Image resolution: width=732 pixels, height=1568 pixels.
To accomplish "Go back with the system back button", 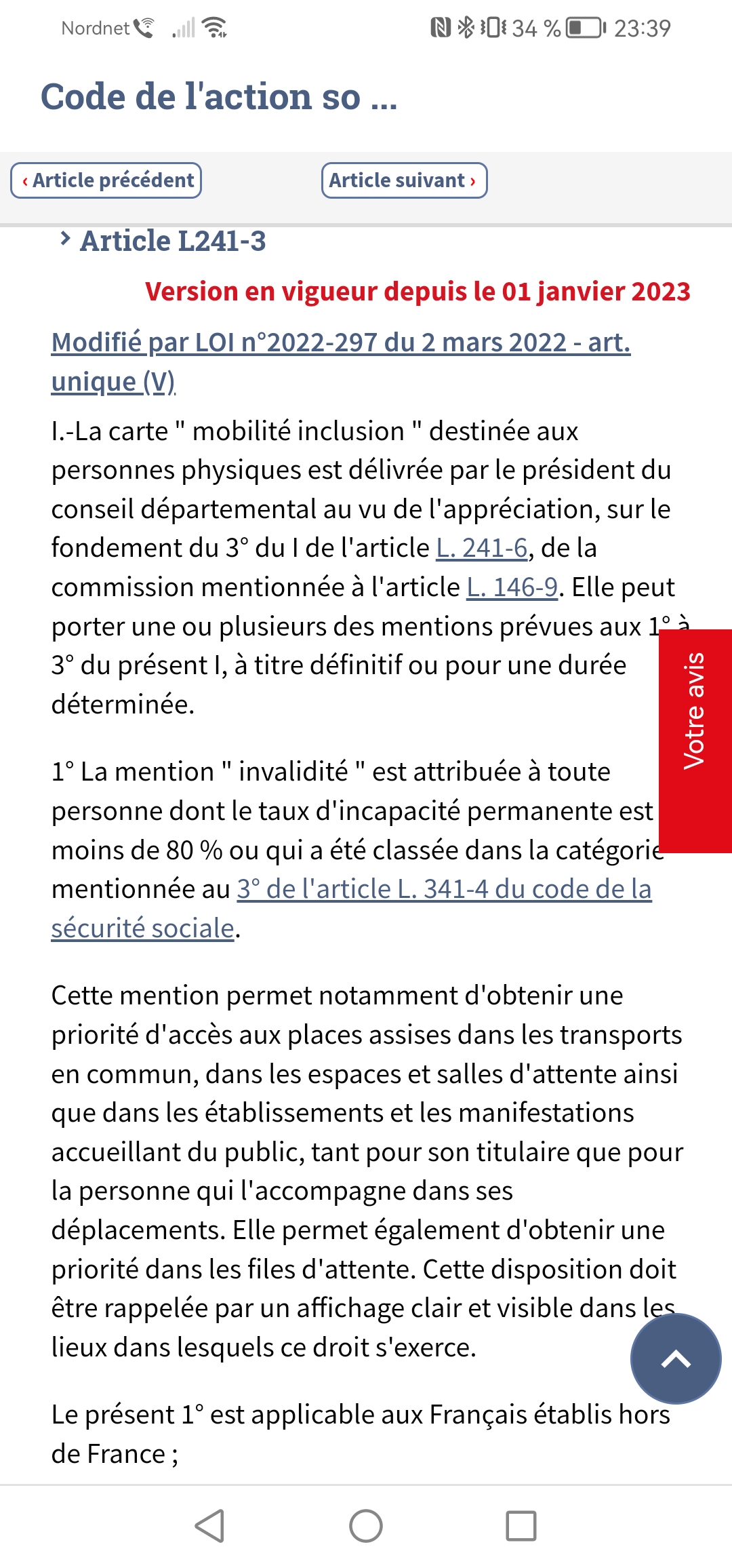I will pos(209,1526).
